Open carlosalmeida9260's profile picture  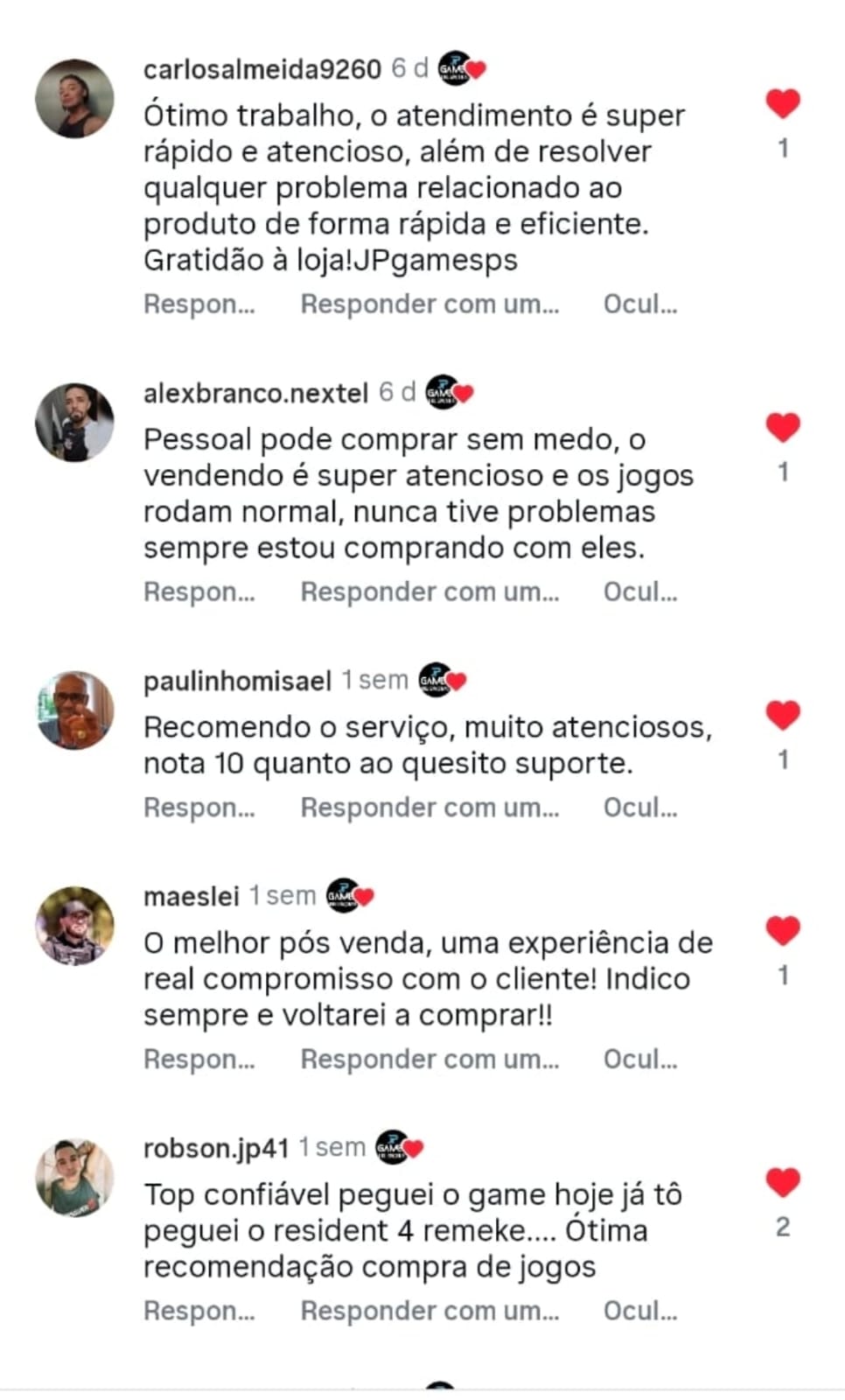[74, 99]
